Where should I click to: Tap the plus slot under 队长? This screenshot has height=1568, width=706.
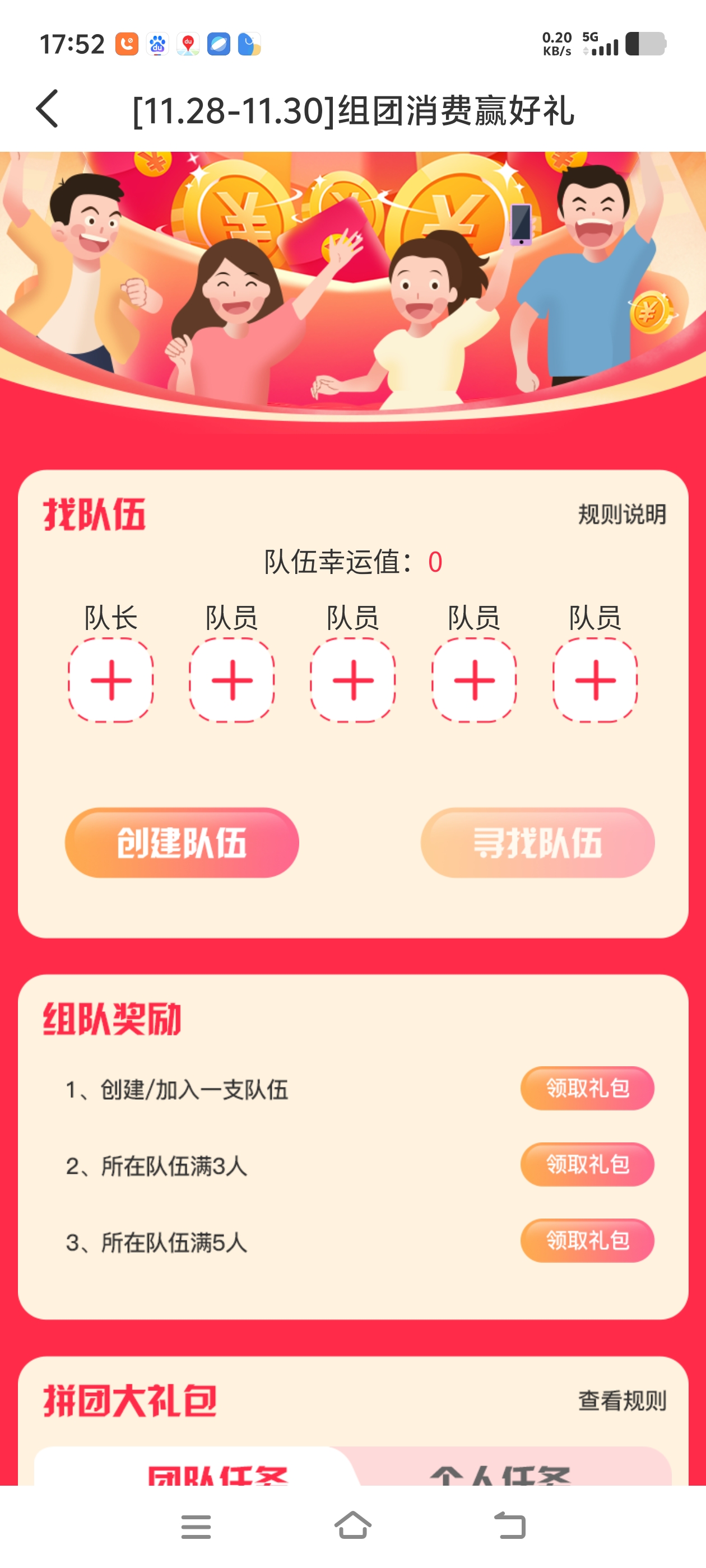coord(110,680)
